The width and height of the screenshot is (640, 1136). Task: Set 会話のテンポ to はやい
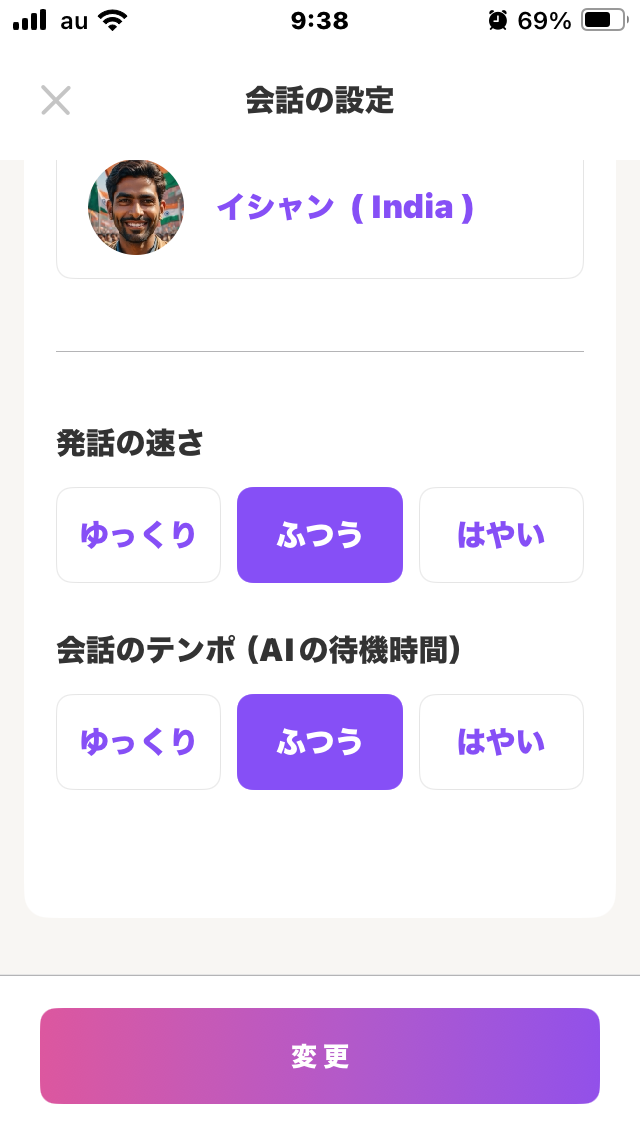pyautogui.click(x=501, y=742)
